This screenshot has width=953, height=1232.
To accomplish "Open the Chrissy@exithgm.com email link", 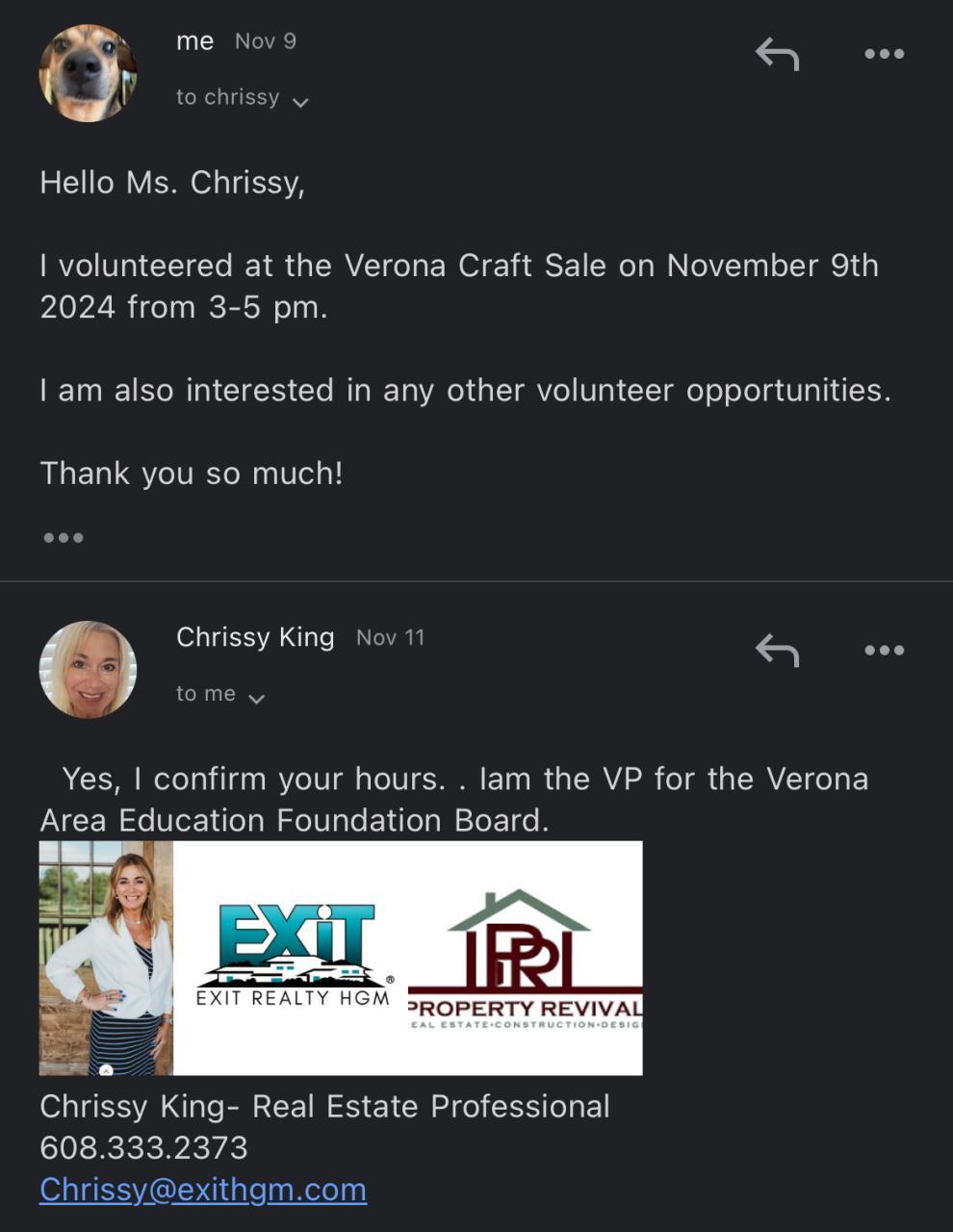I will tap(203, 1190).
